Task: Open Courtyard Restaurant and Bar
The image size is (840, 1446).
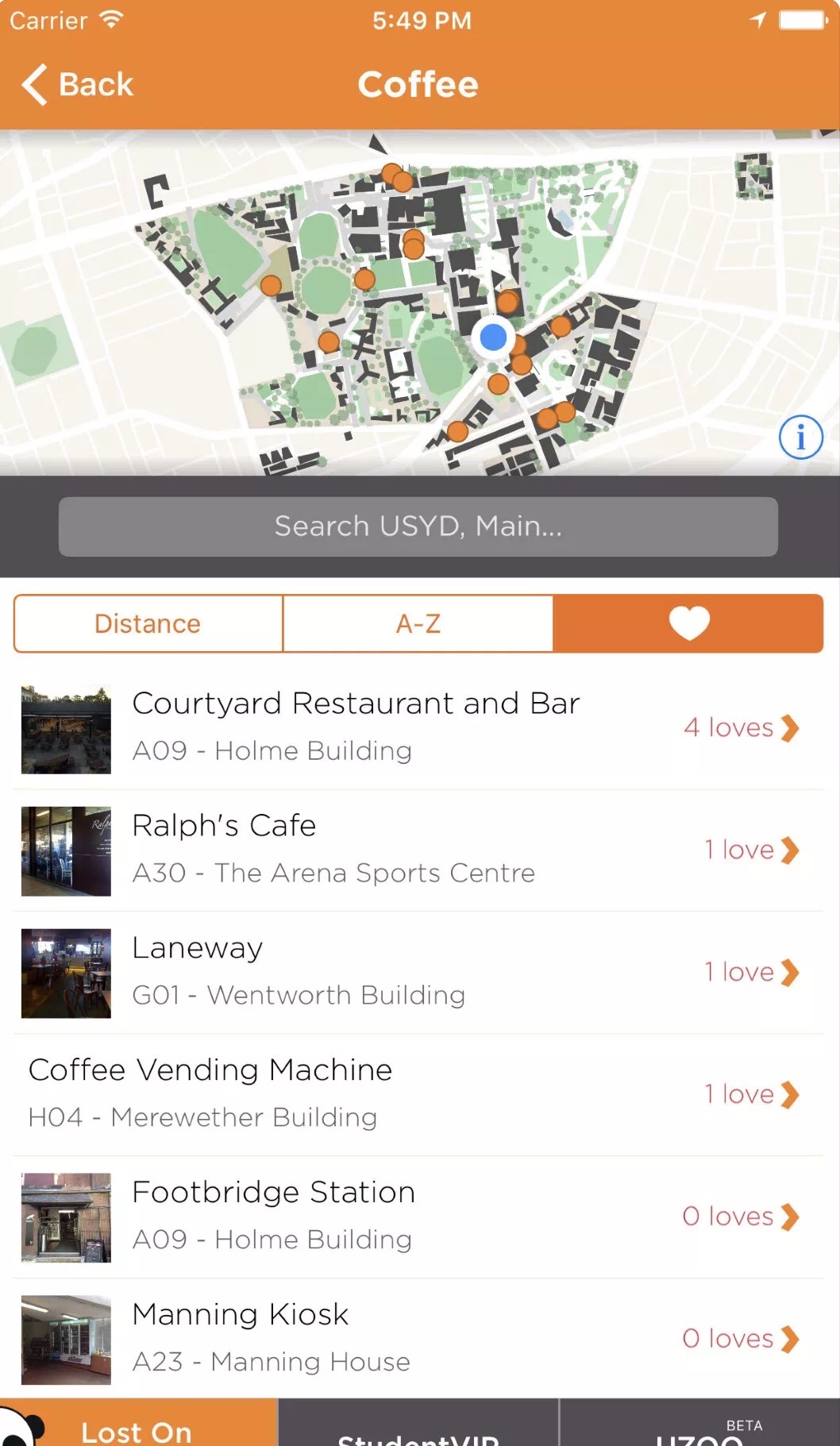Action: click(418, 728)
